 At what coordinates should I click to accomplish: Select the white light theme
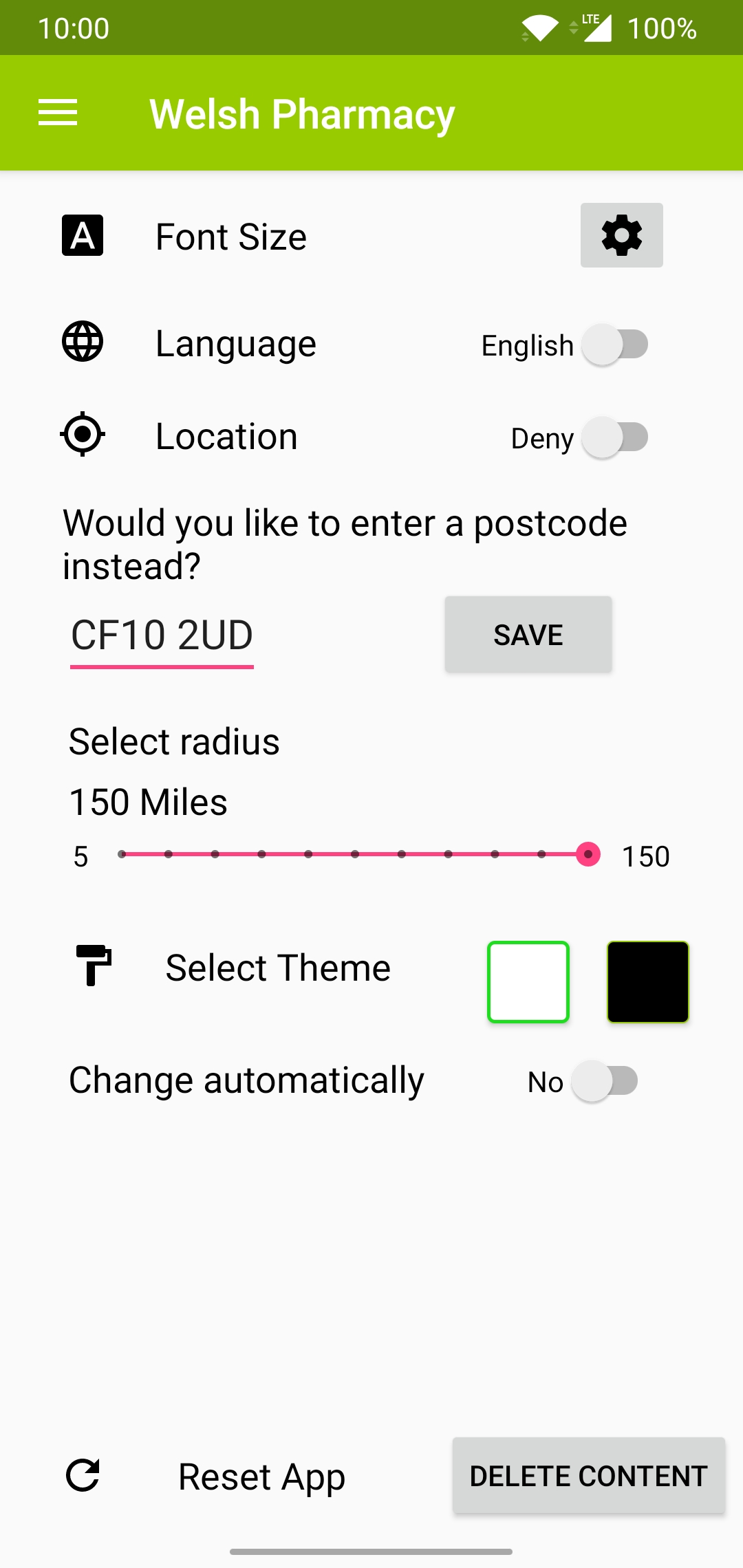click(528, 981)
